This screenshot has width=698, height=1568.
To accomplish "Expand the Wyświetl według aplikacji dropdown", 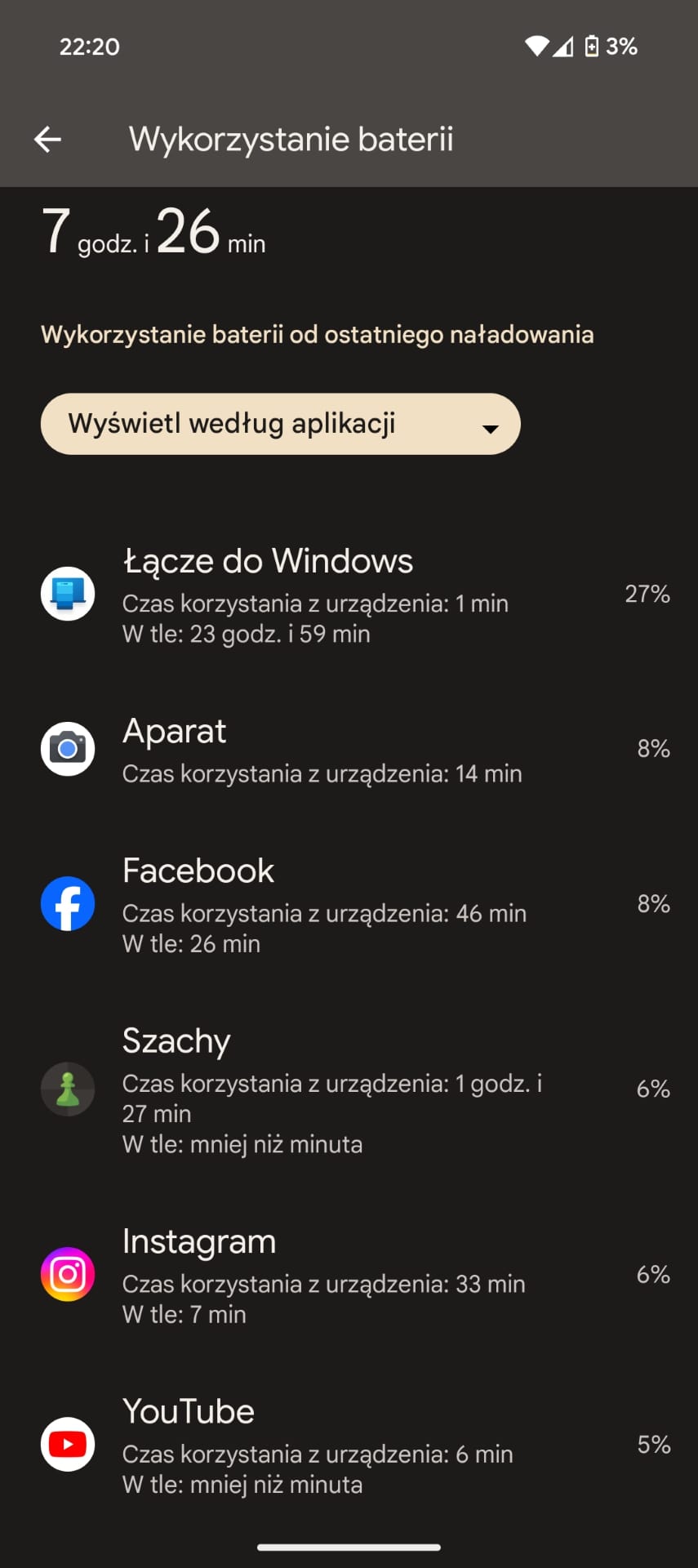I will point(280,424).
